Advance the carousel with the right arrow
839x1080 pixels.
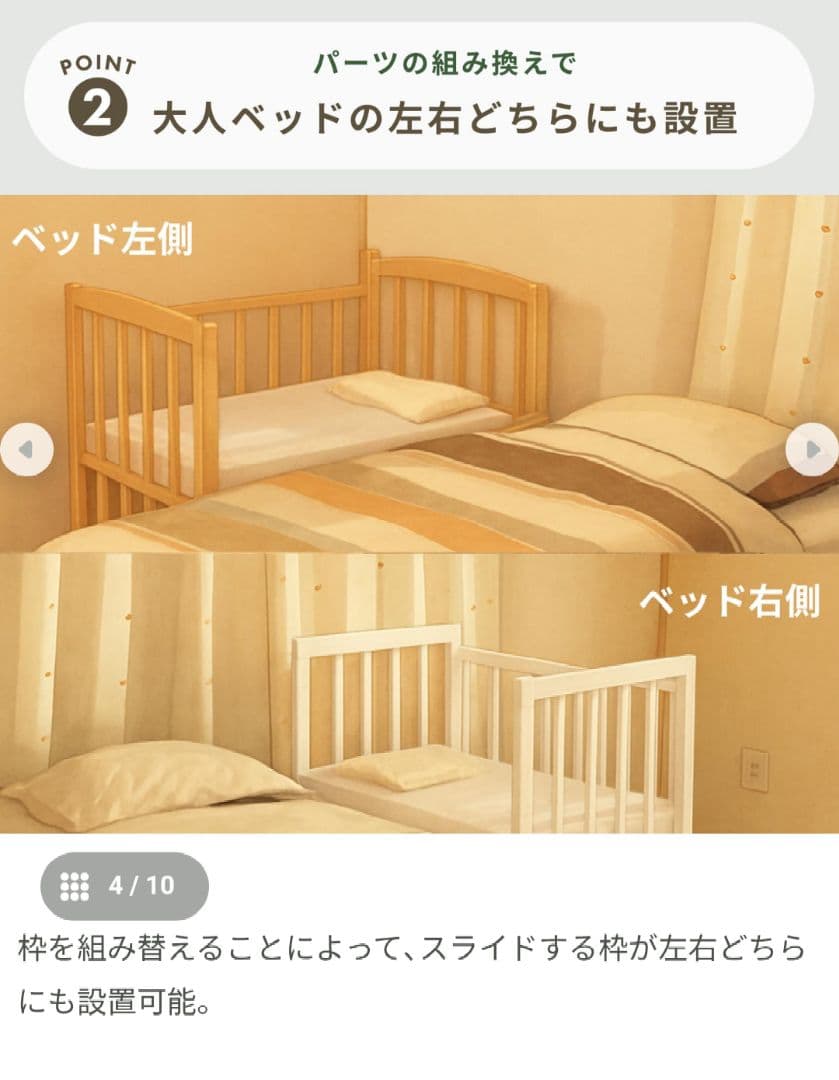pyautogui.click(x=809, y=448)
